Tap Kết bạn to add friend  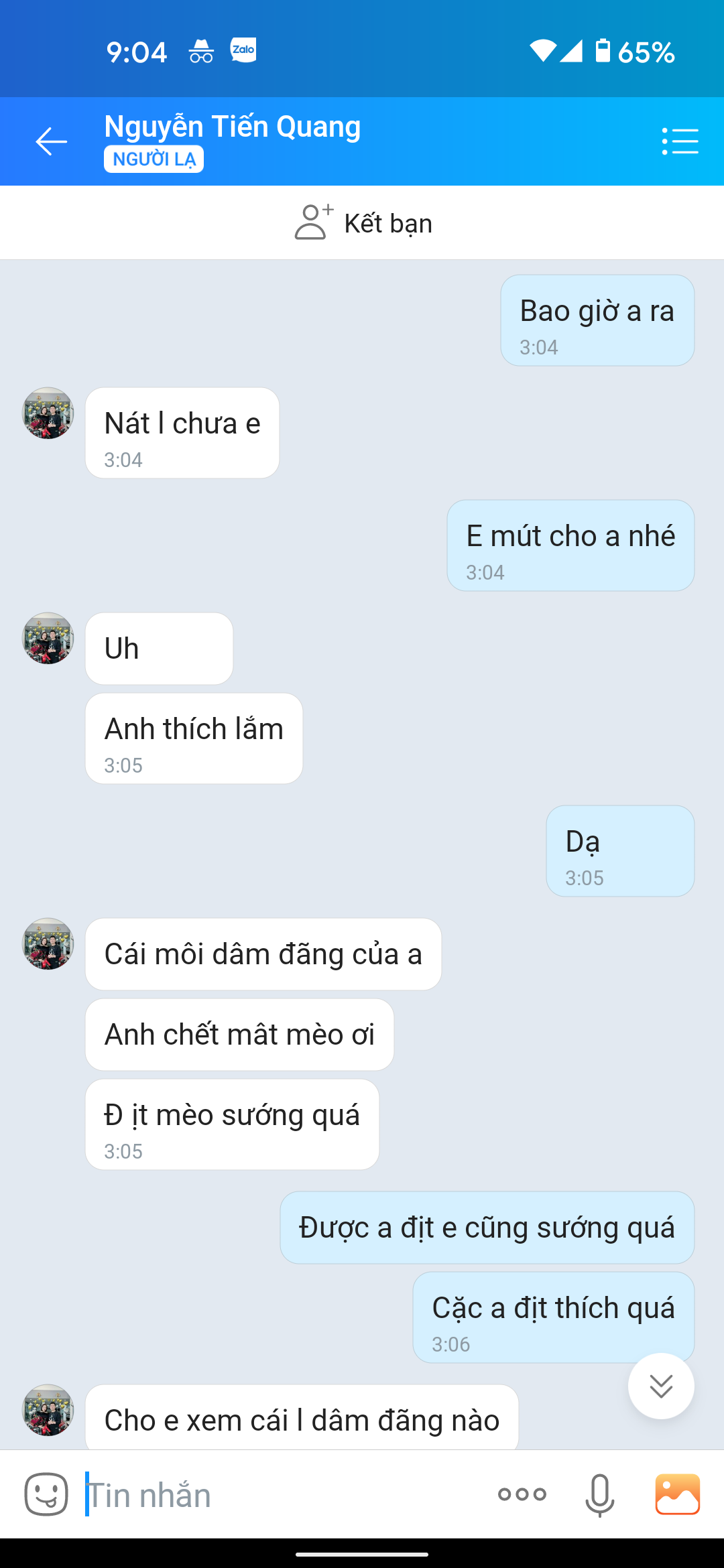coord(363,223)
